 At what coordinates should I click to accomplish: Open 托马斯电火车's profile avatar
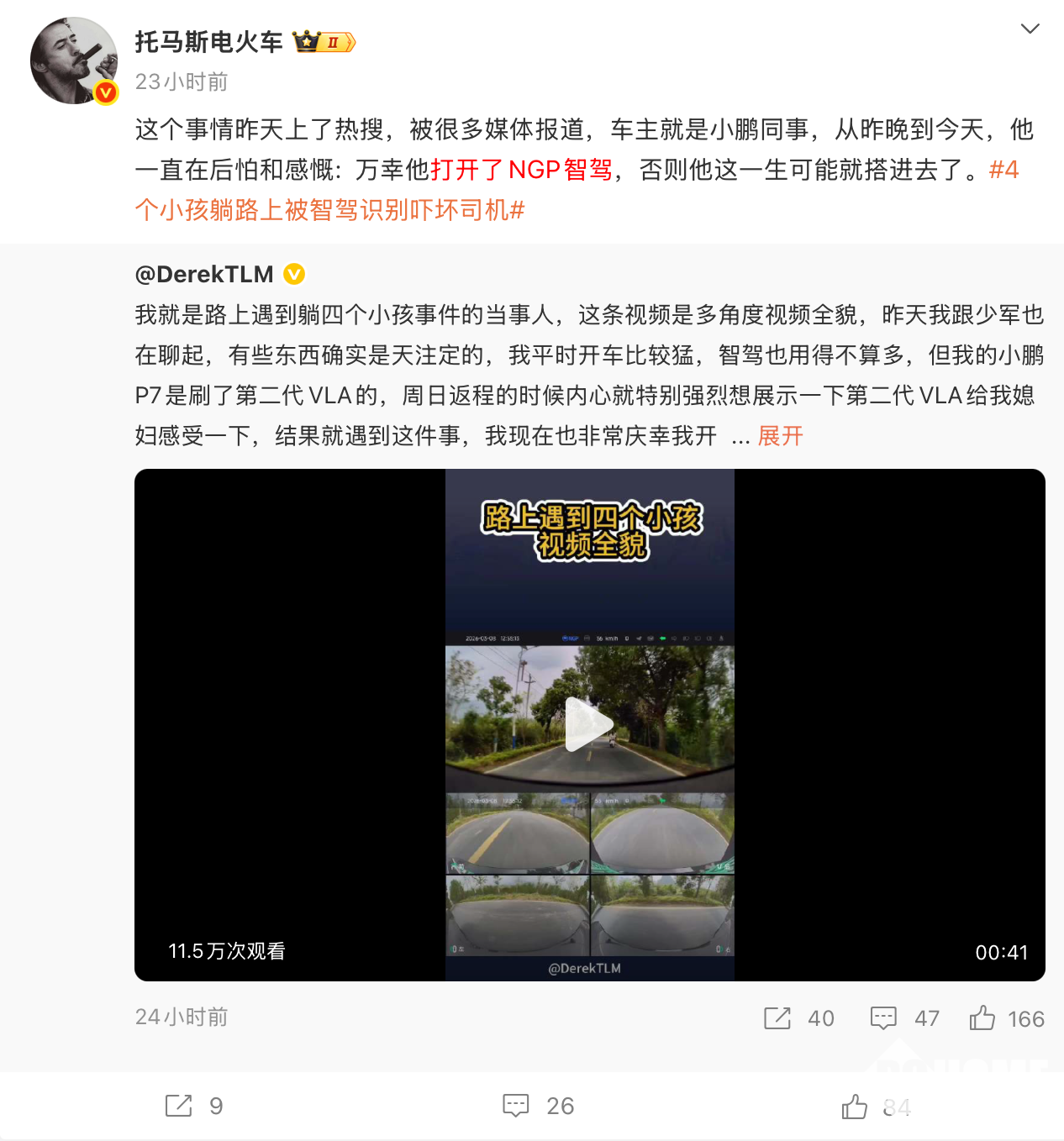[x=74, y=60]
